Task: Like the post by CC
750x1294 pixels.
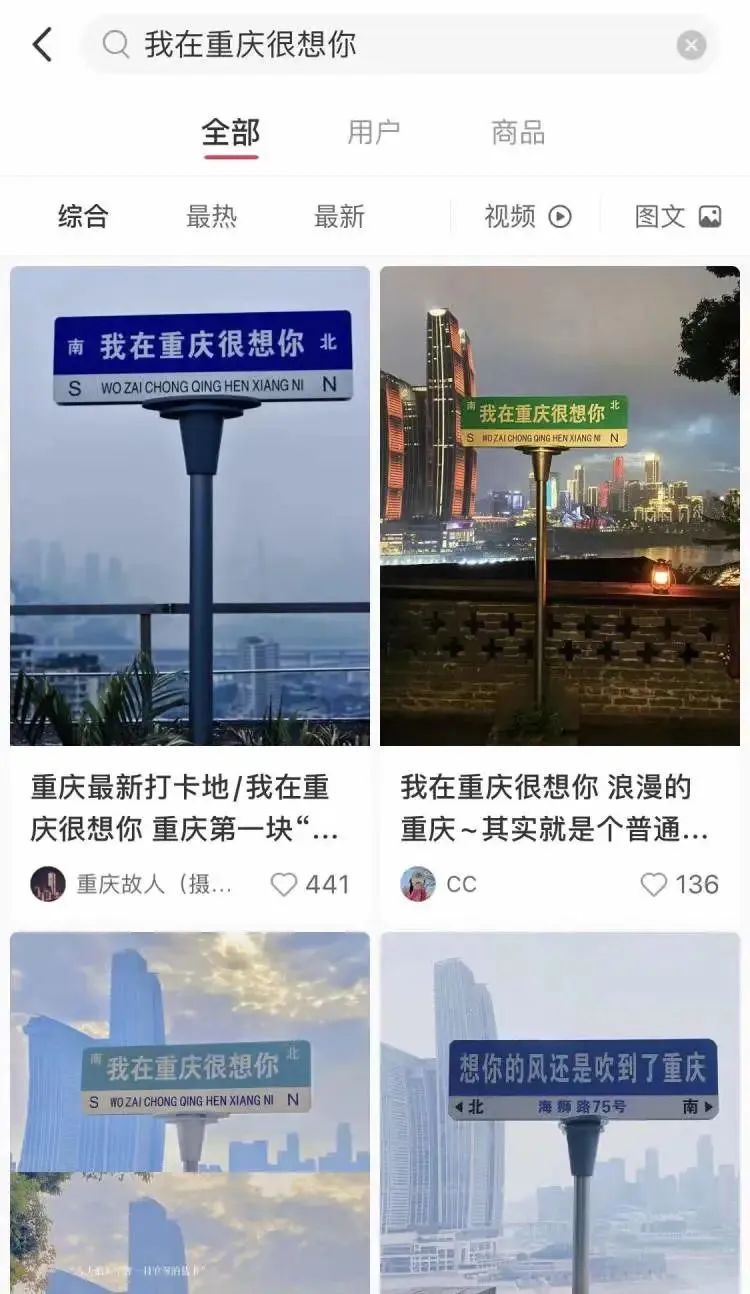Action: [x=654, y=884]
